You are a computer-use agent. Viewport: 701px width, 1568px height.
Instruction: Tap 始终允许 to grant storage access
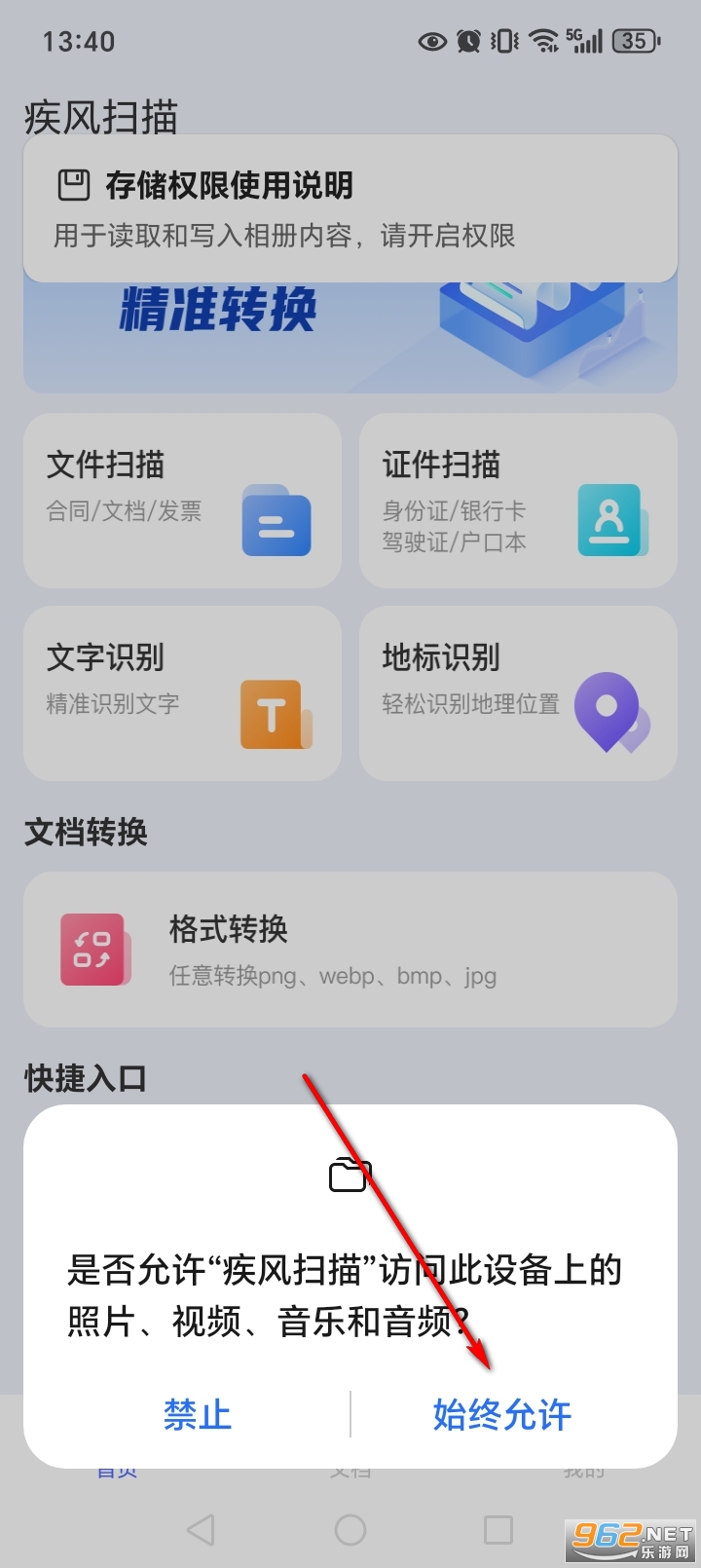coord(501,1414)
